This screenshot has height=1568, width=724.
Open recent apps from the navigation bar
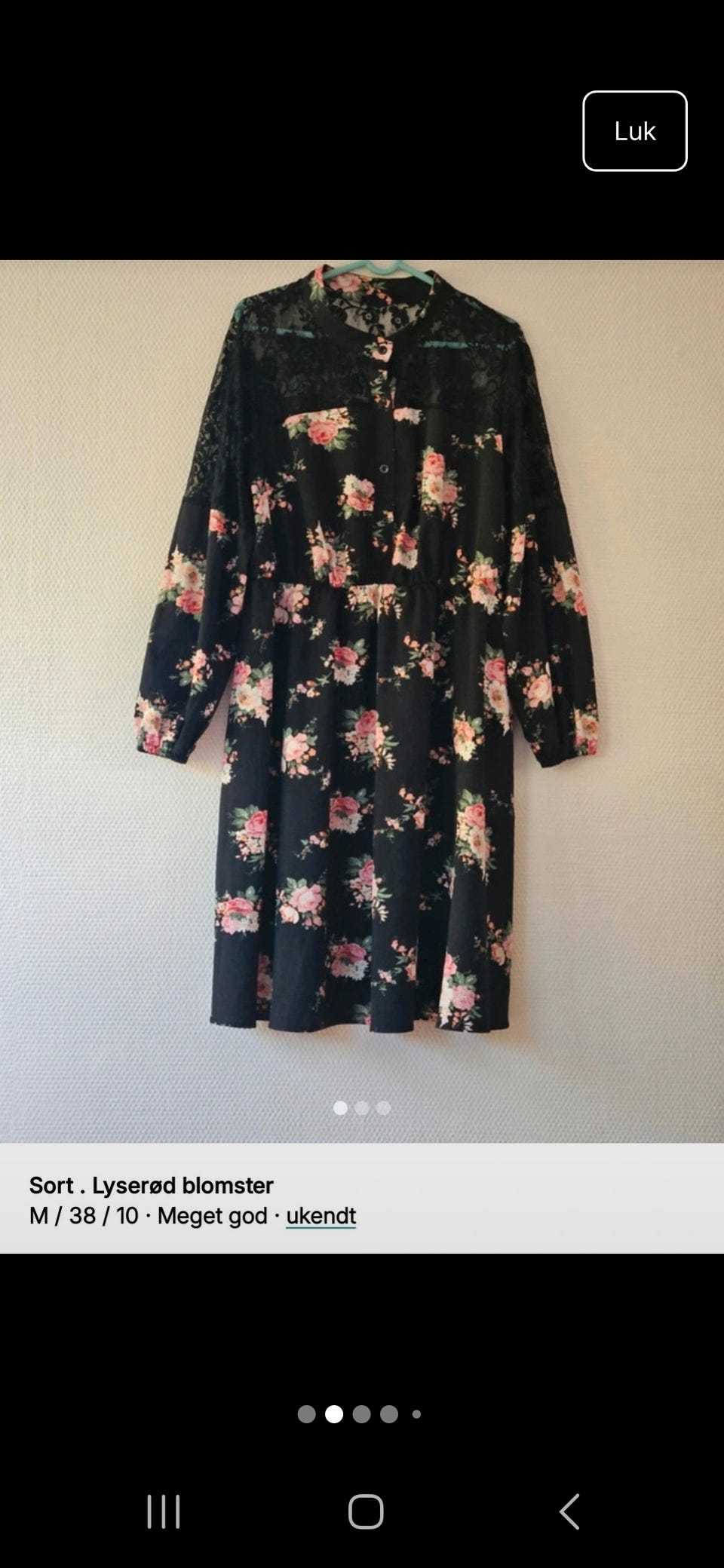(x=164, y=1511)
